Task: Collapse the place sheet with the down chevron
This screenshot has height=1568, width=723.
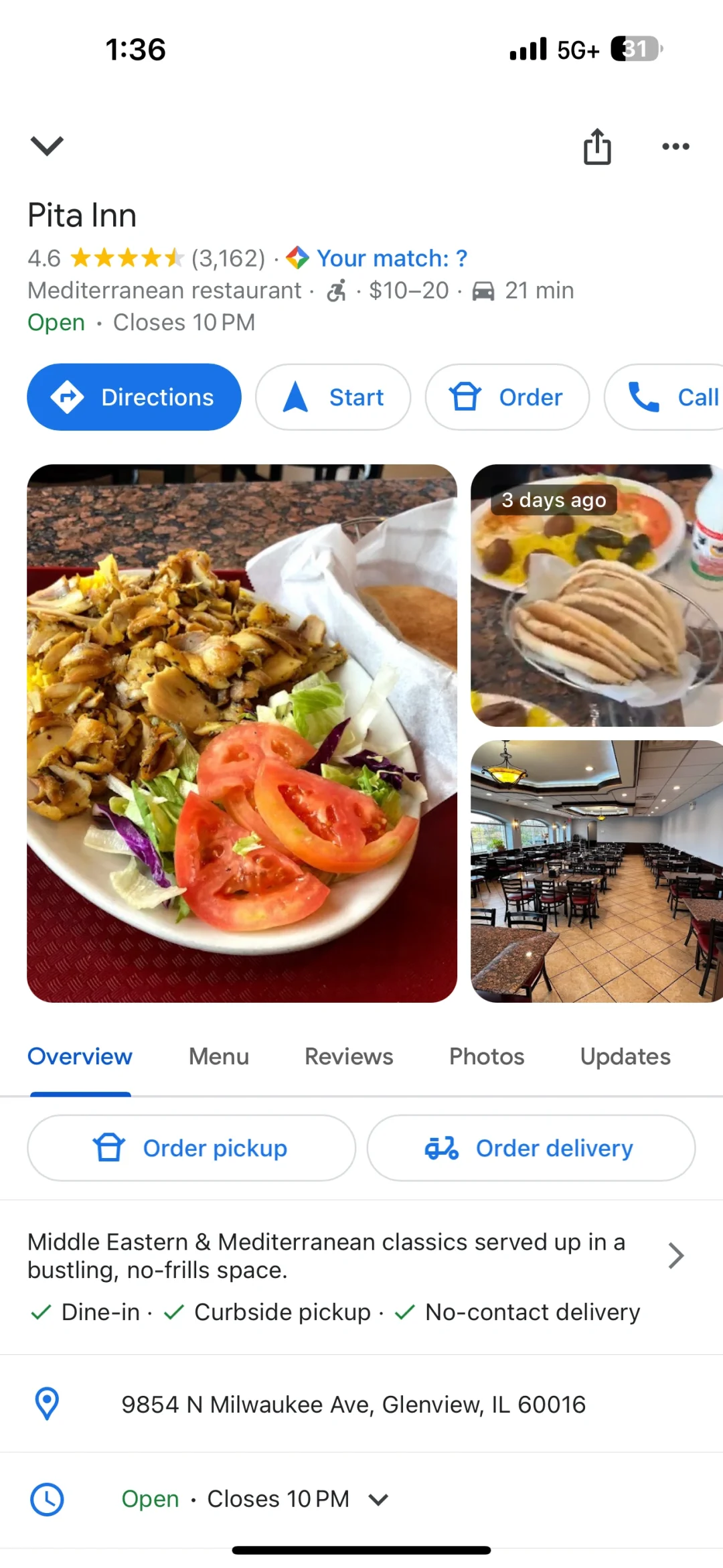Action: click(x=47, y=147)
